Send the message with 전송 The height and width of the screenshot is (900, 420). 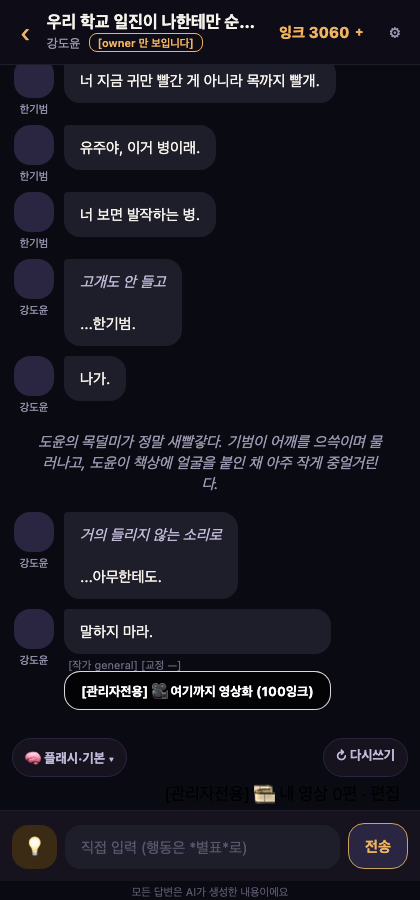click(378, 846)
